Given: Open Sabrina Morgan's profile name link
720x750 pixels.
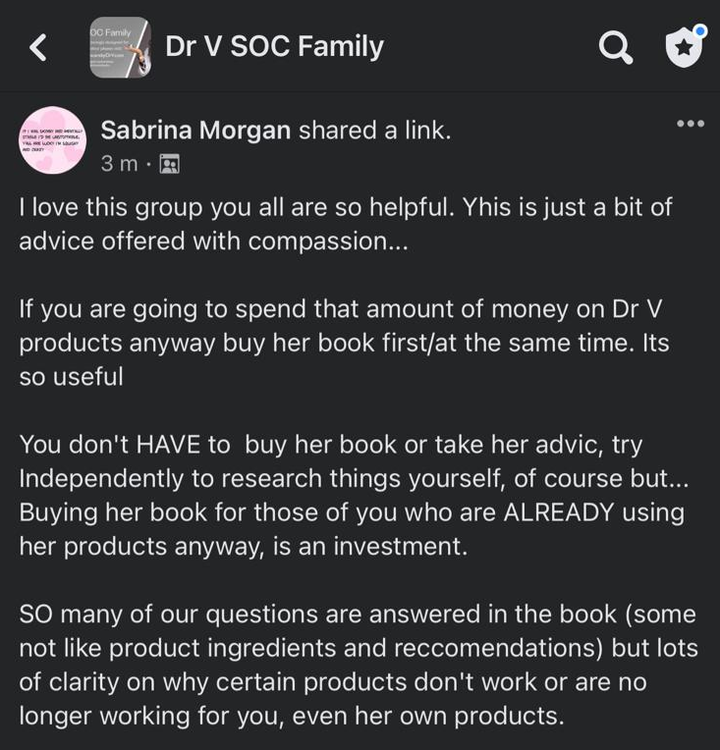Looking at the screenshot, I should [x=197, y=130].
